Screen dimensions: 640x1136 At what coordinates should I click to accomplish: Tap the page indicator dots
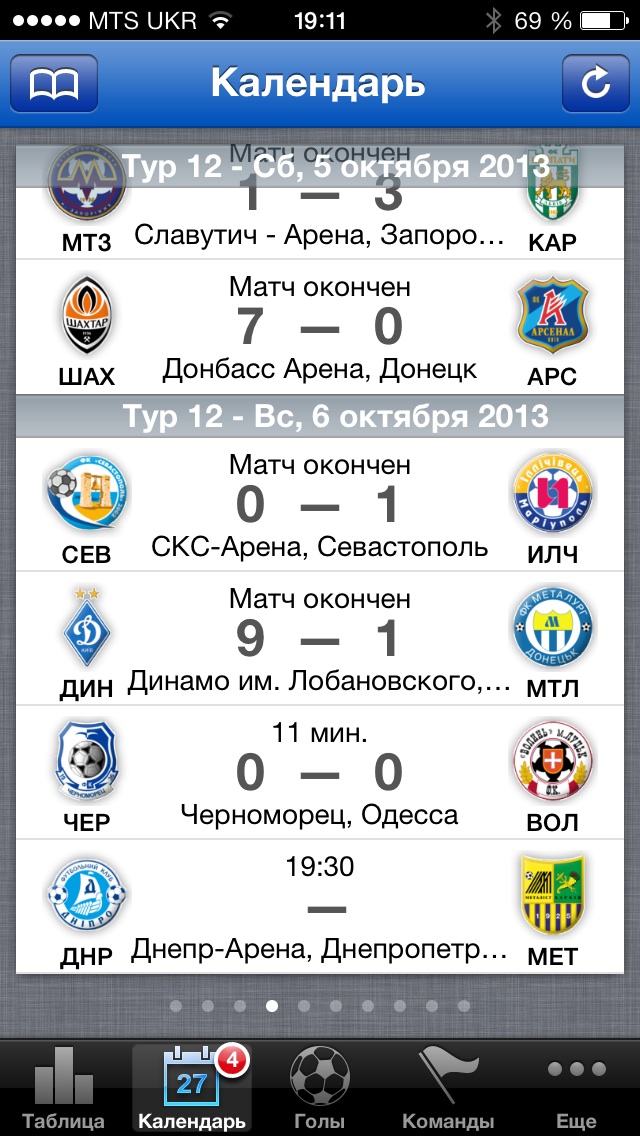click(320, 1006)
